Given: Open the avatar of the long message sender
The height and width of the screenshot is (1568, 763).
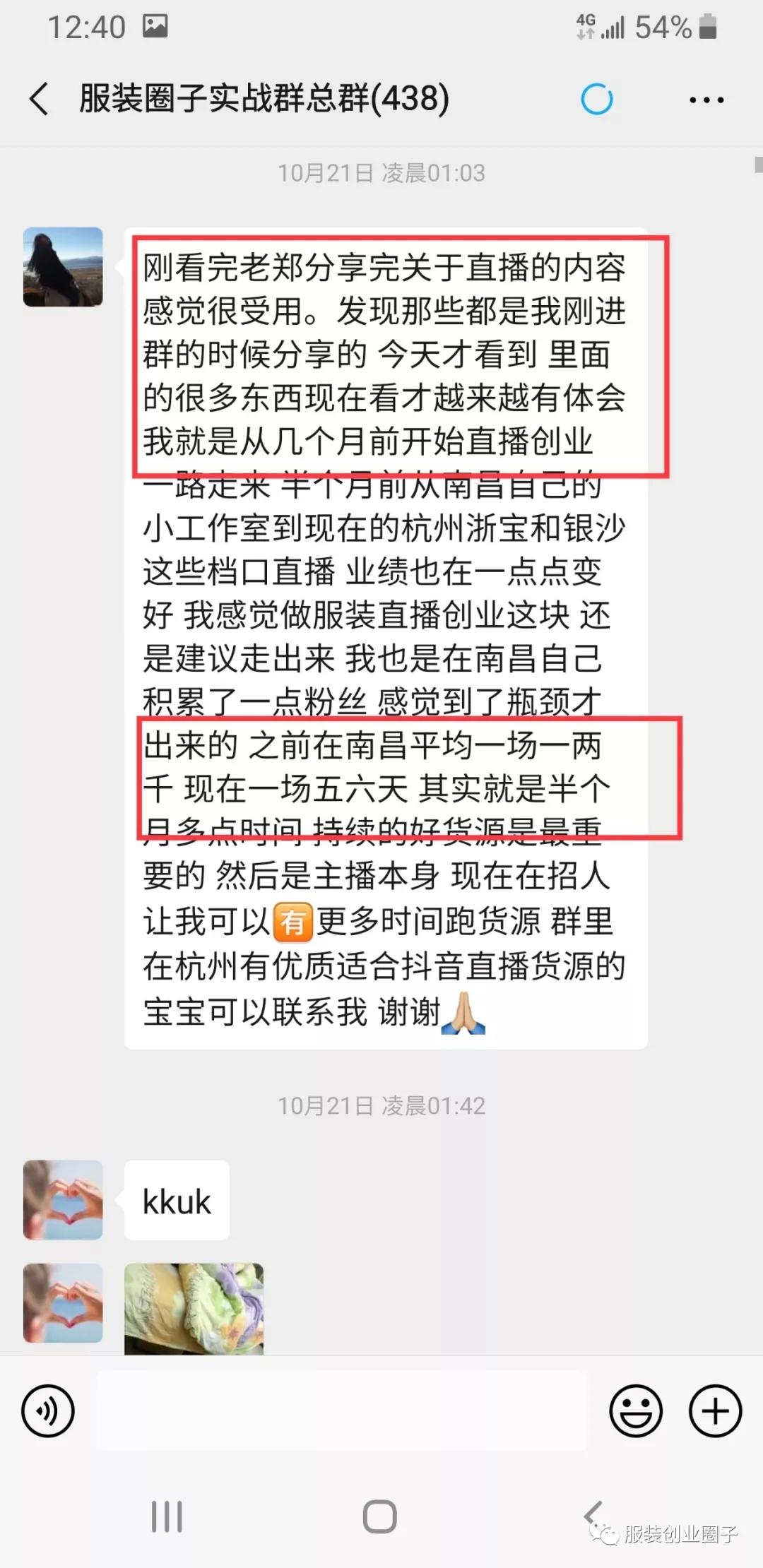Looking at the screenshot, I should 63,266.
